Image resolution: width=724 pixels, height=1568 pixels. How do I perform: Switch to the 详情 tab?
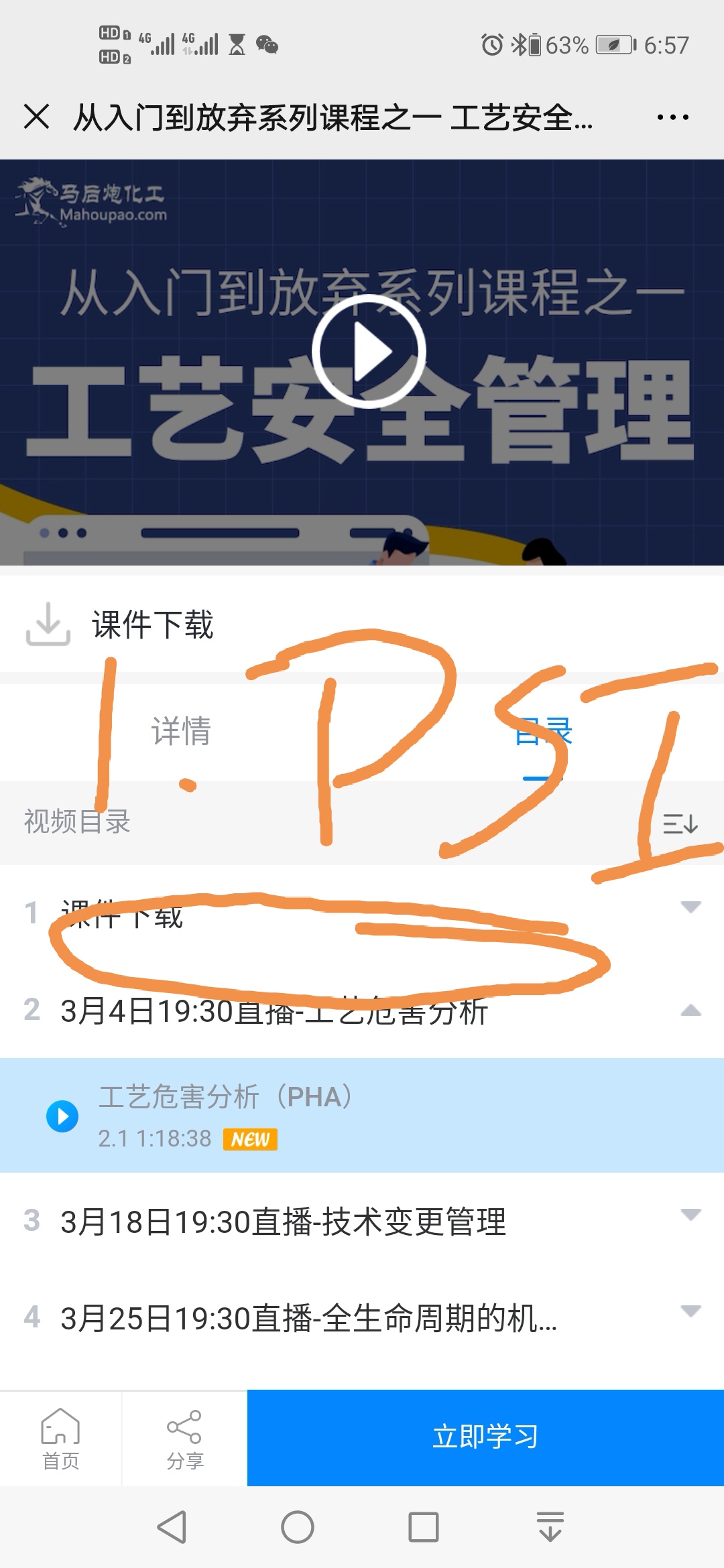coord(181,730)
